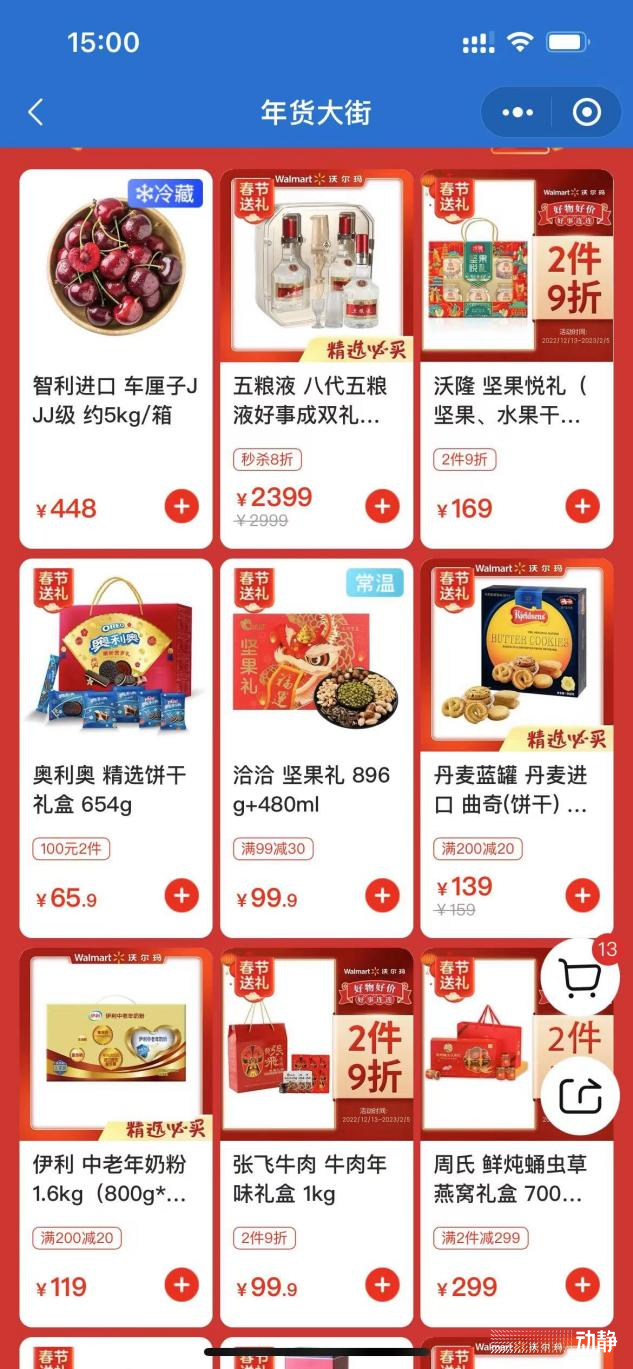Add 丹麦蓝罐曲奇 to cart

(582, 896)
